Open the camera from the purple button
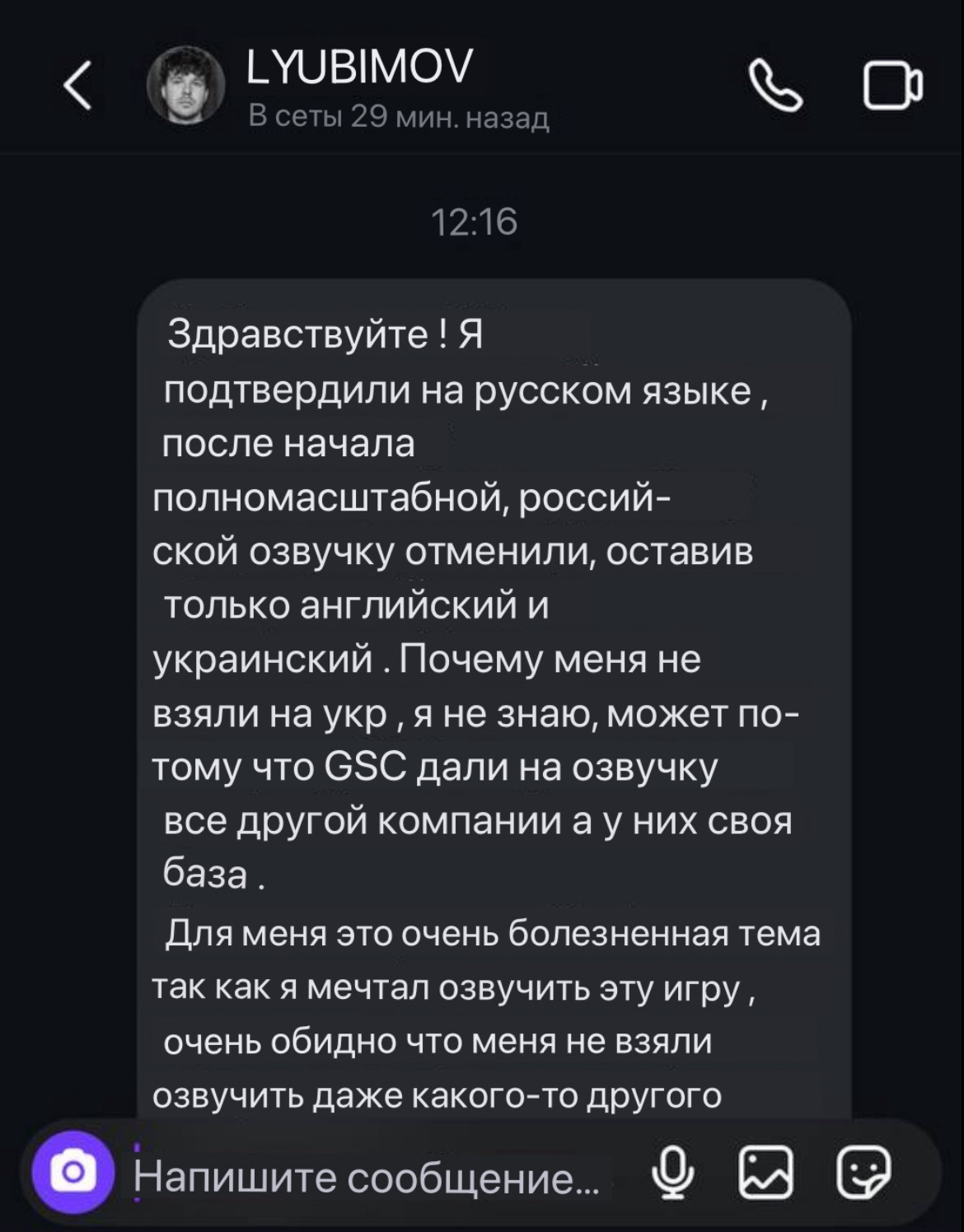The width and height of the screenshot is (964, 1232). pos(73,1172)
